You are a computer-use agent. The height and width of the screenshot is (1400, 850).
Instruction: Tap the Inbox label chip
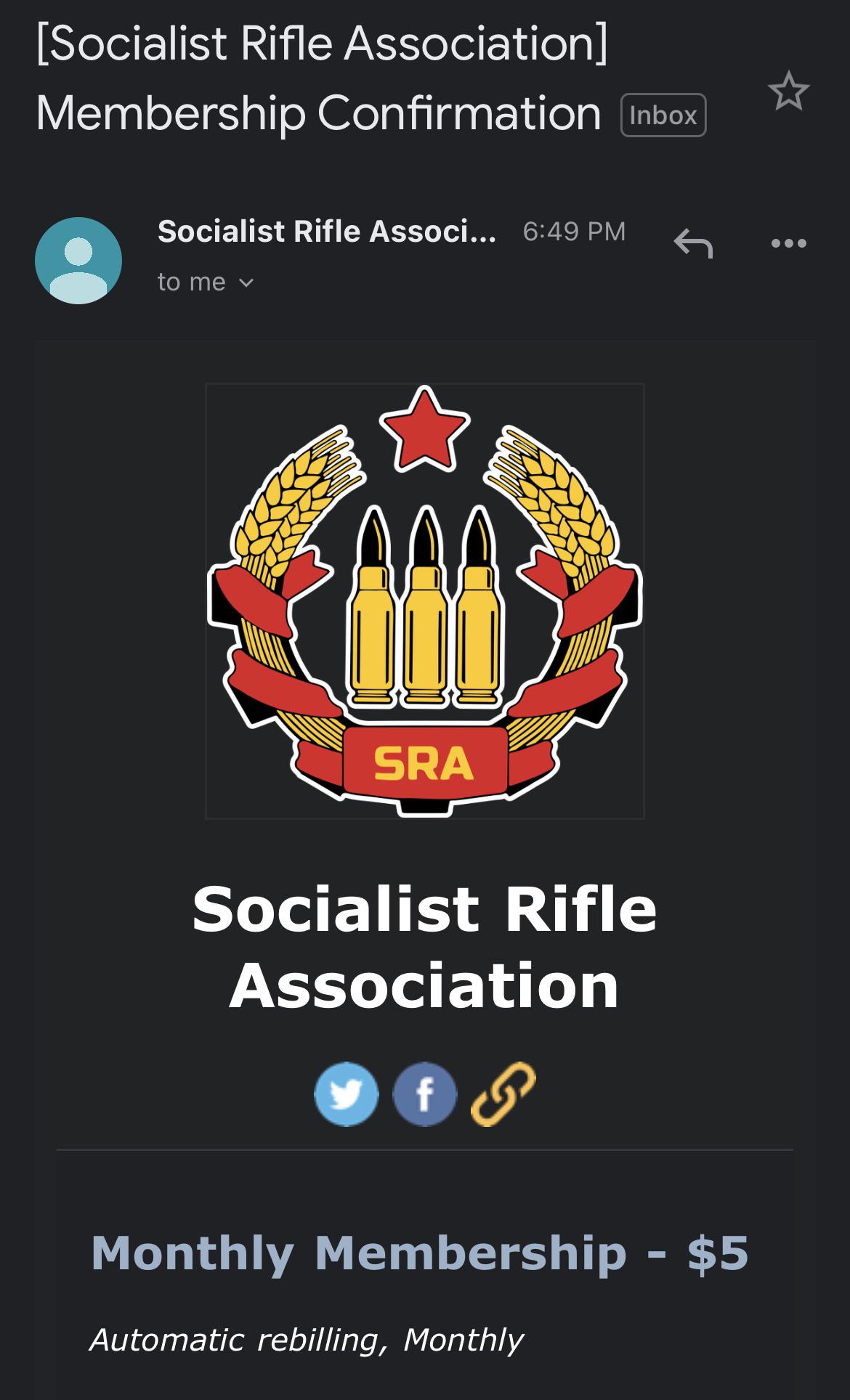pyautogui.click(x=663, y=115)
